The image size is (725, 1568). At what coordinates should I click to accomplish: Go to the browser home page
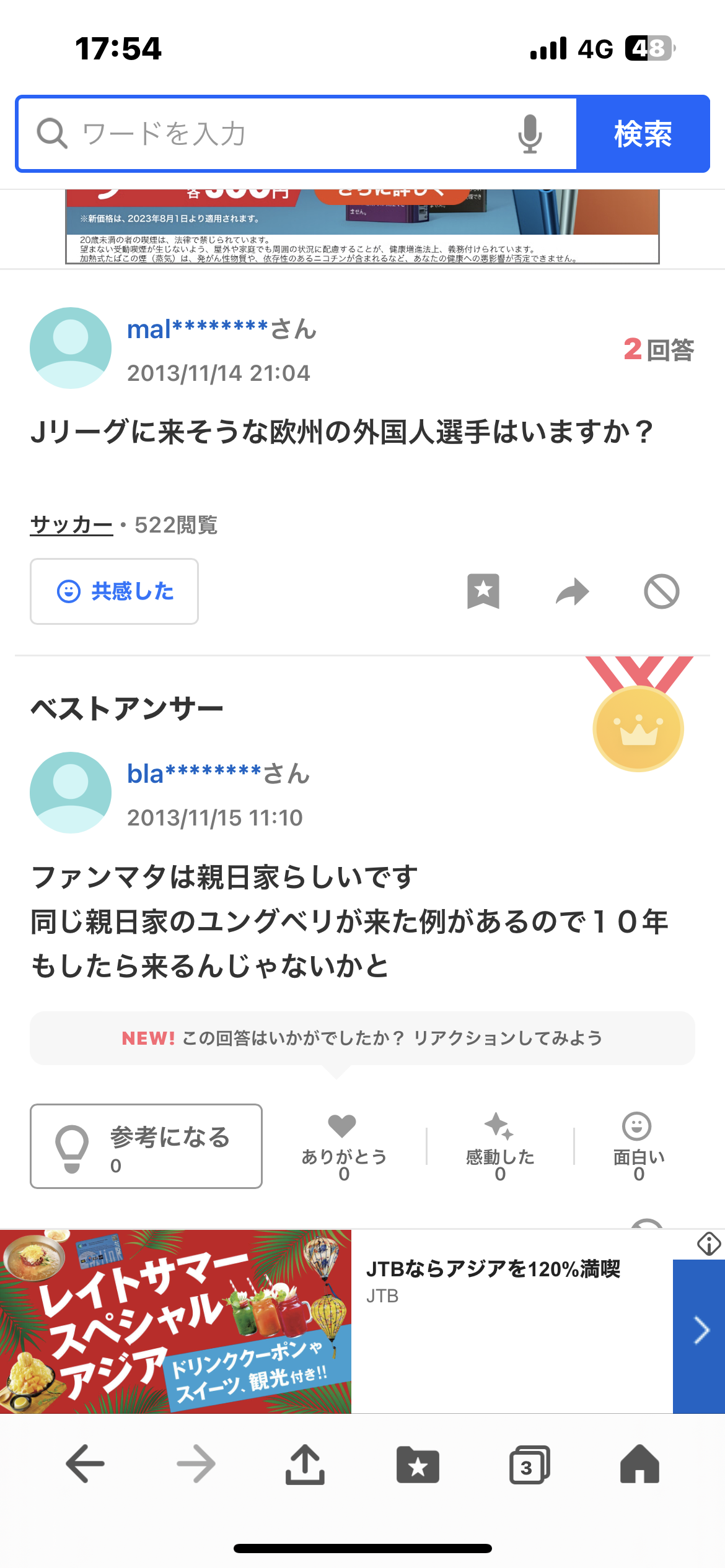pyautogui.click(x=639, y=1464)
